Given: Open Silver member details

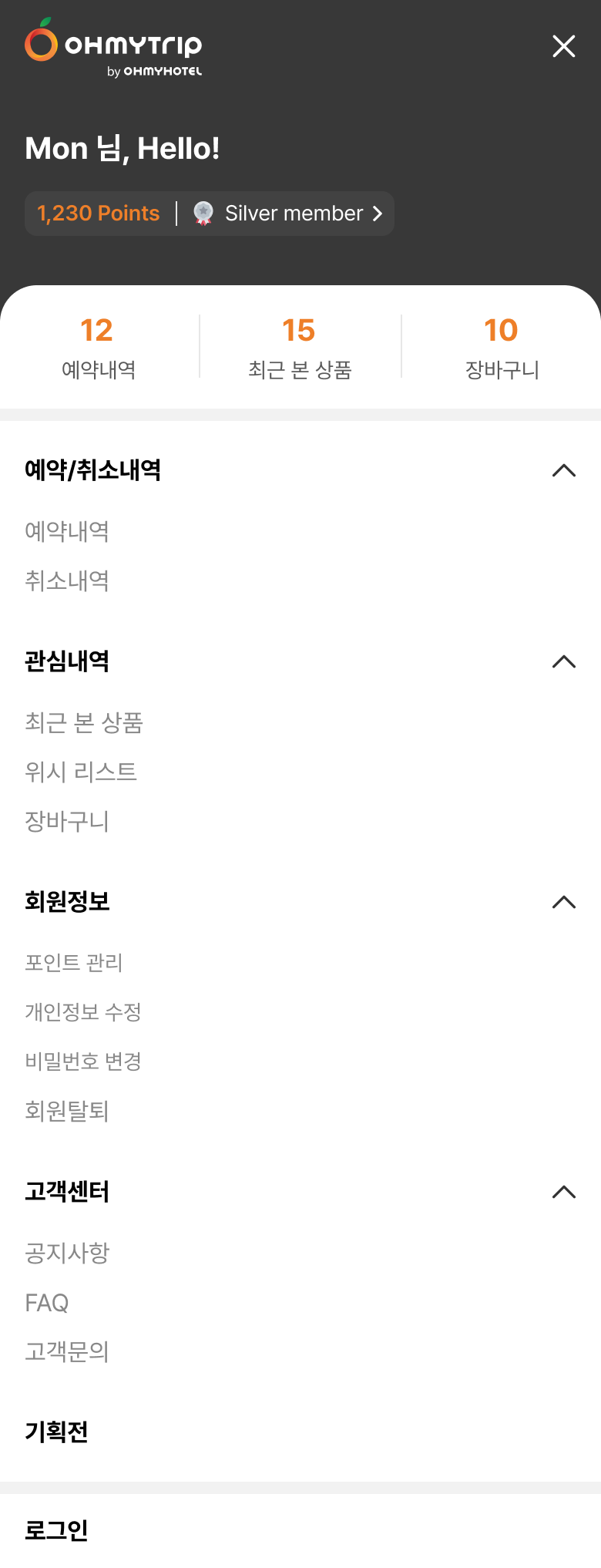Looking at the screenshot, I should 289,214.
